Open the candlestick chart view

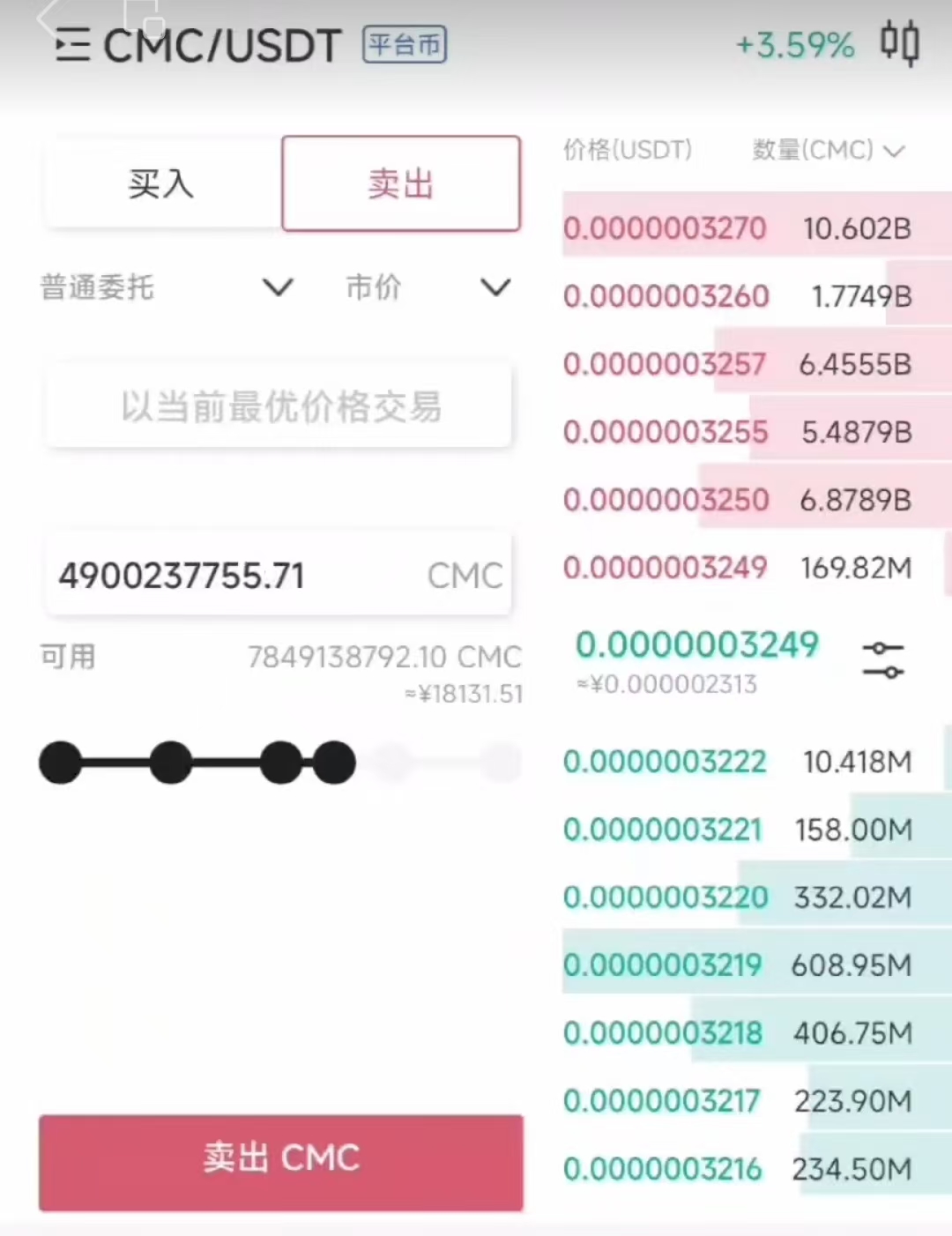899,44
